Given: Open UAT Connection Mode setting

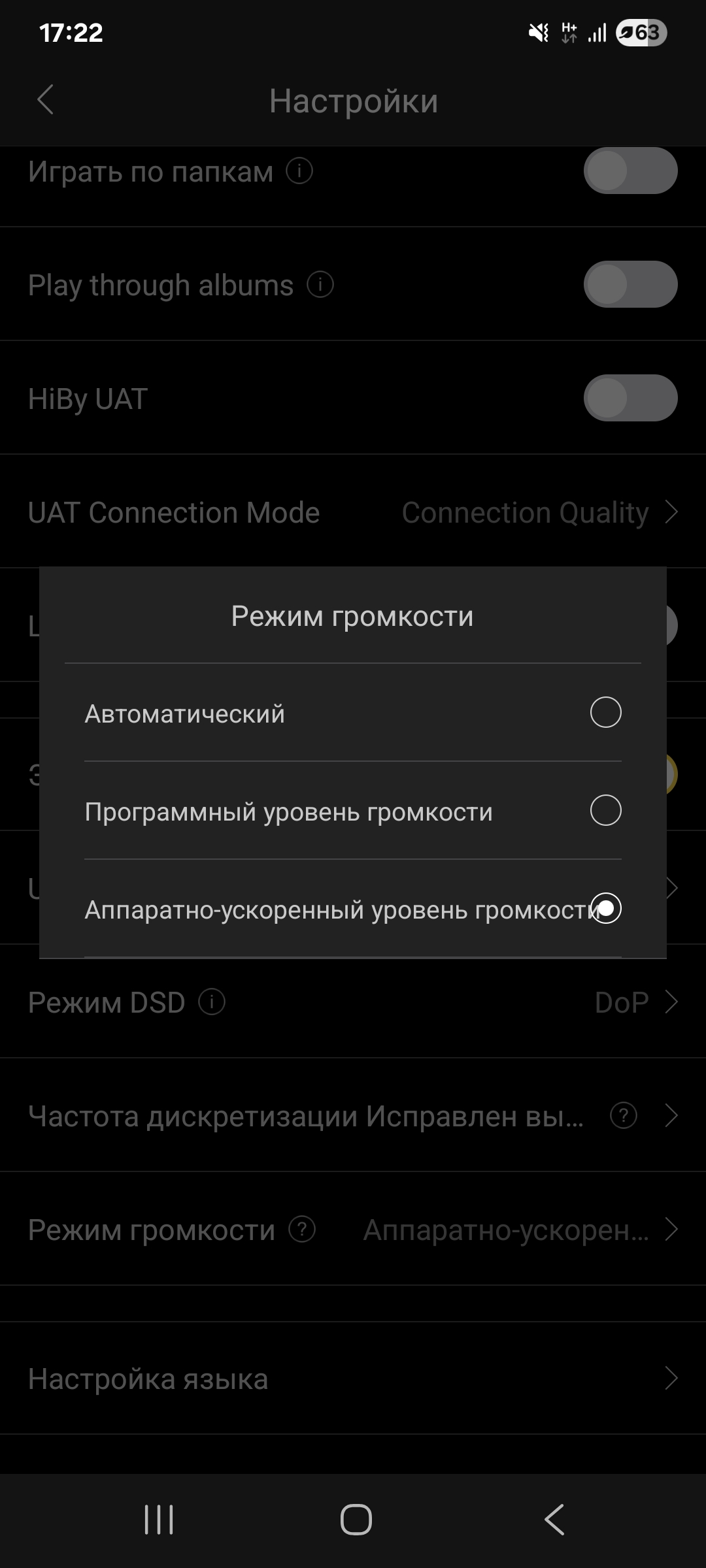Looking at the screenshot, I should 353,512.
